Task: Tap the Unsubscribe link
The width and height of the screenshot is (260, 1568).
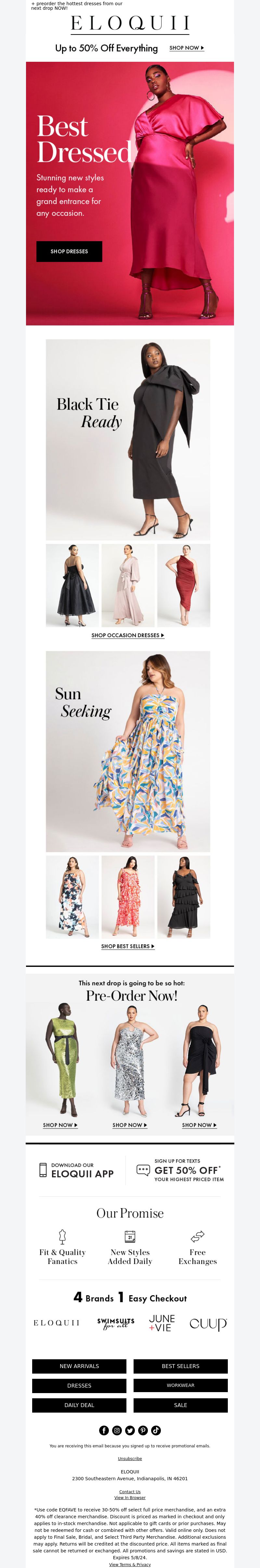Action: [x=130, y=1458]
